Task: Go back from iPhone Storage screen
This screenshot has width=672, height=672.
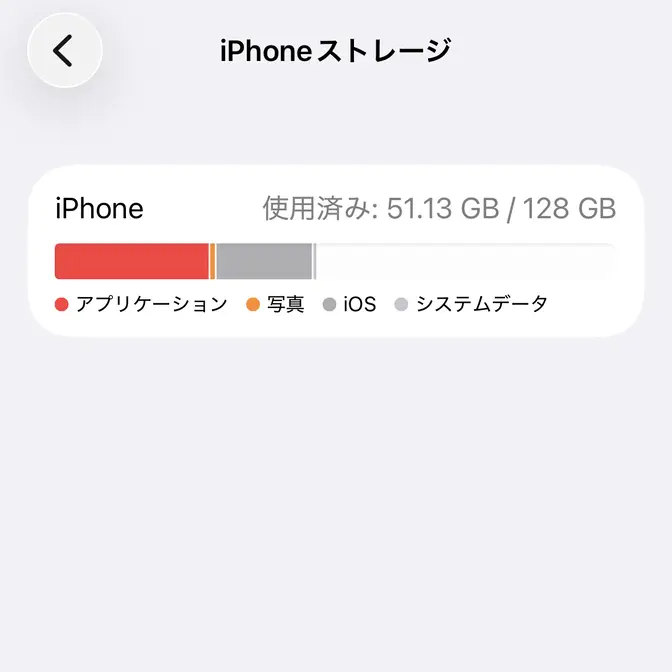Action: (65, 50)
